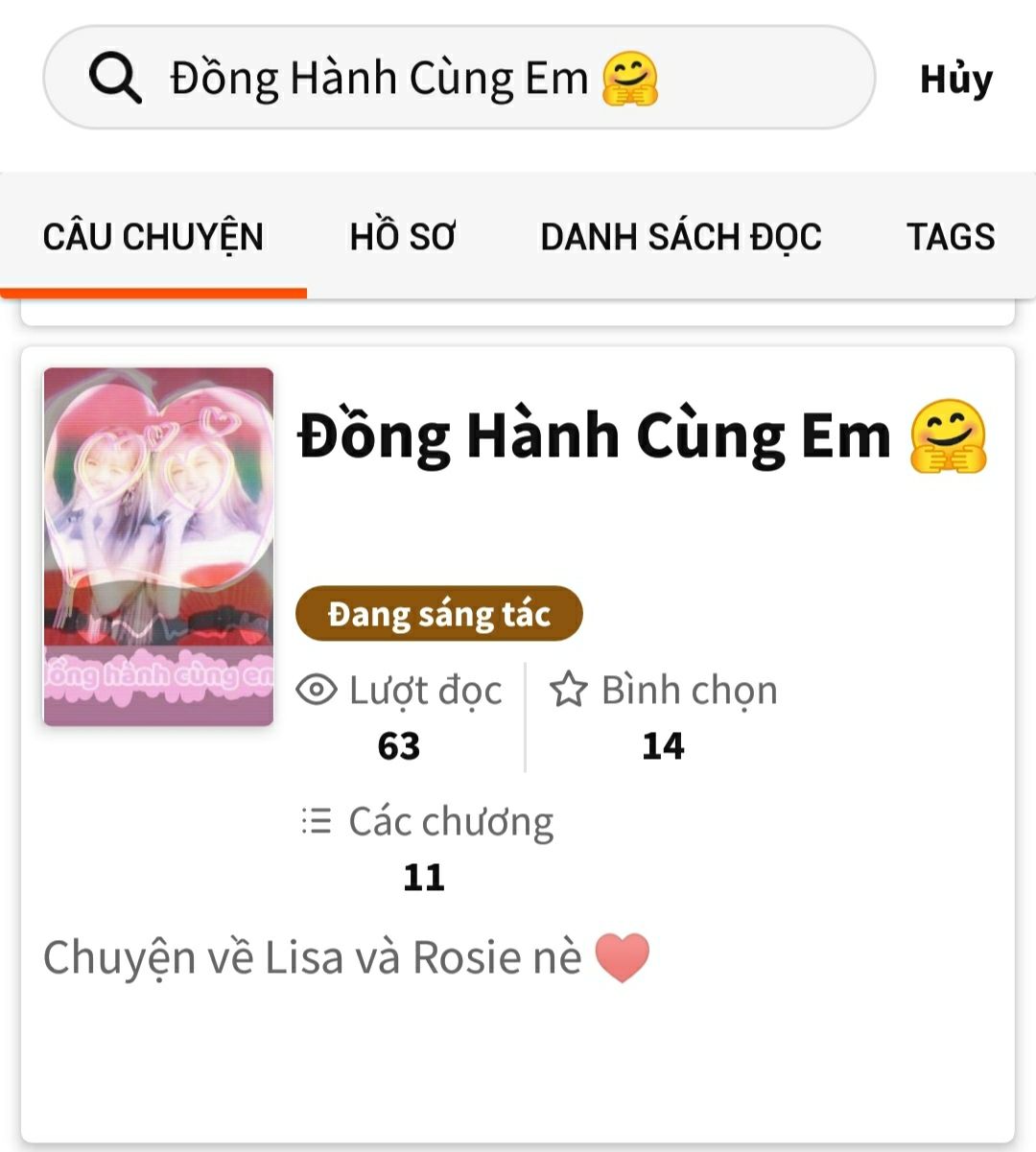Switch to the CÂU CHUYỆN tab
This screenshot has height=1152, width=1036.
[153, 237]
